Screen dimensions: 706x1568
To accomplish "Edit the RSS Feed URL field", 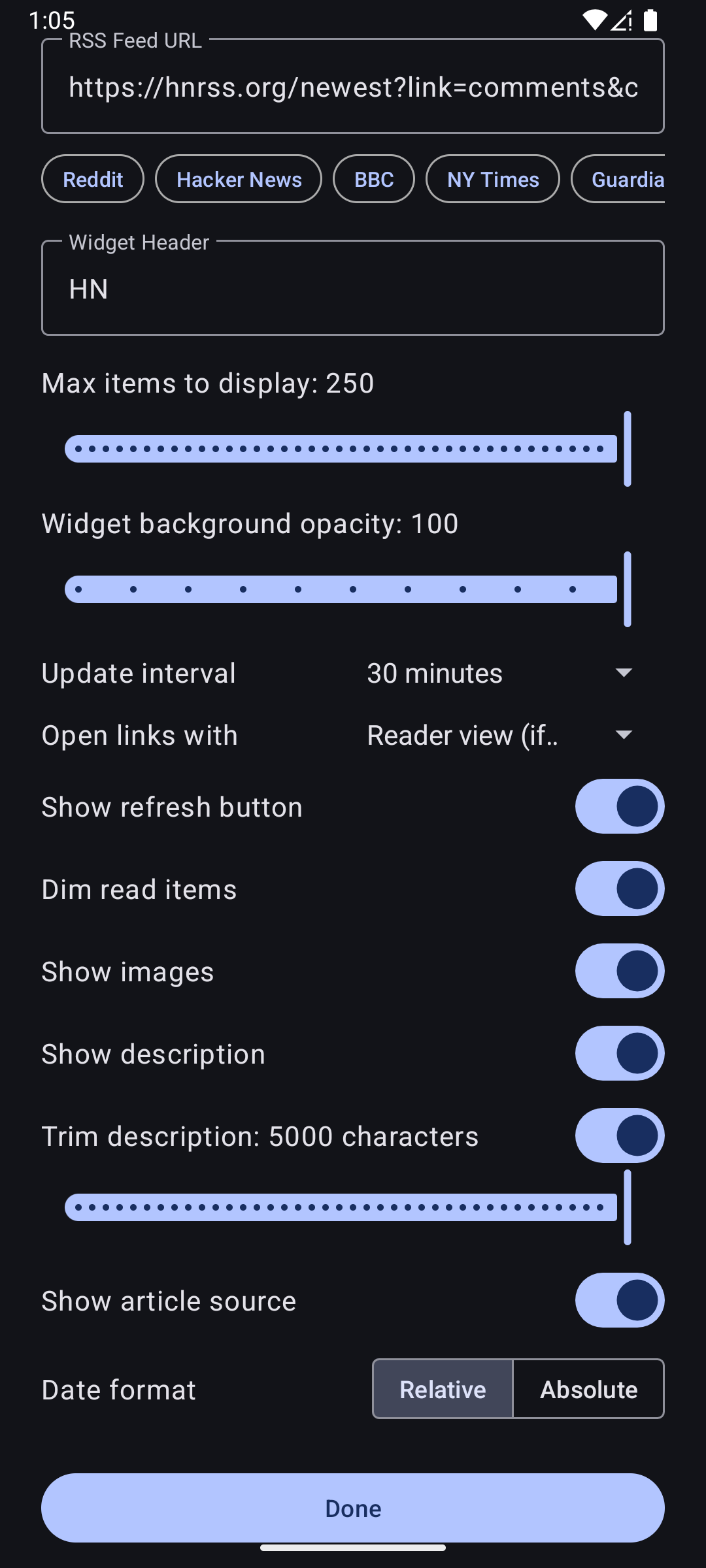I will (x=353, y=87).
